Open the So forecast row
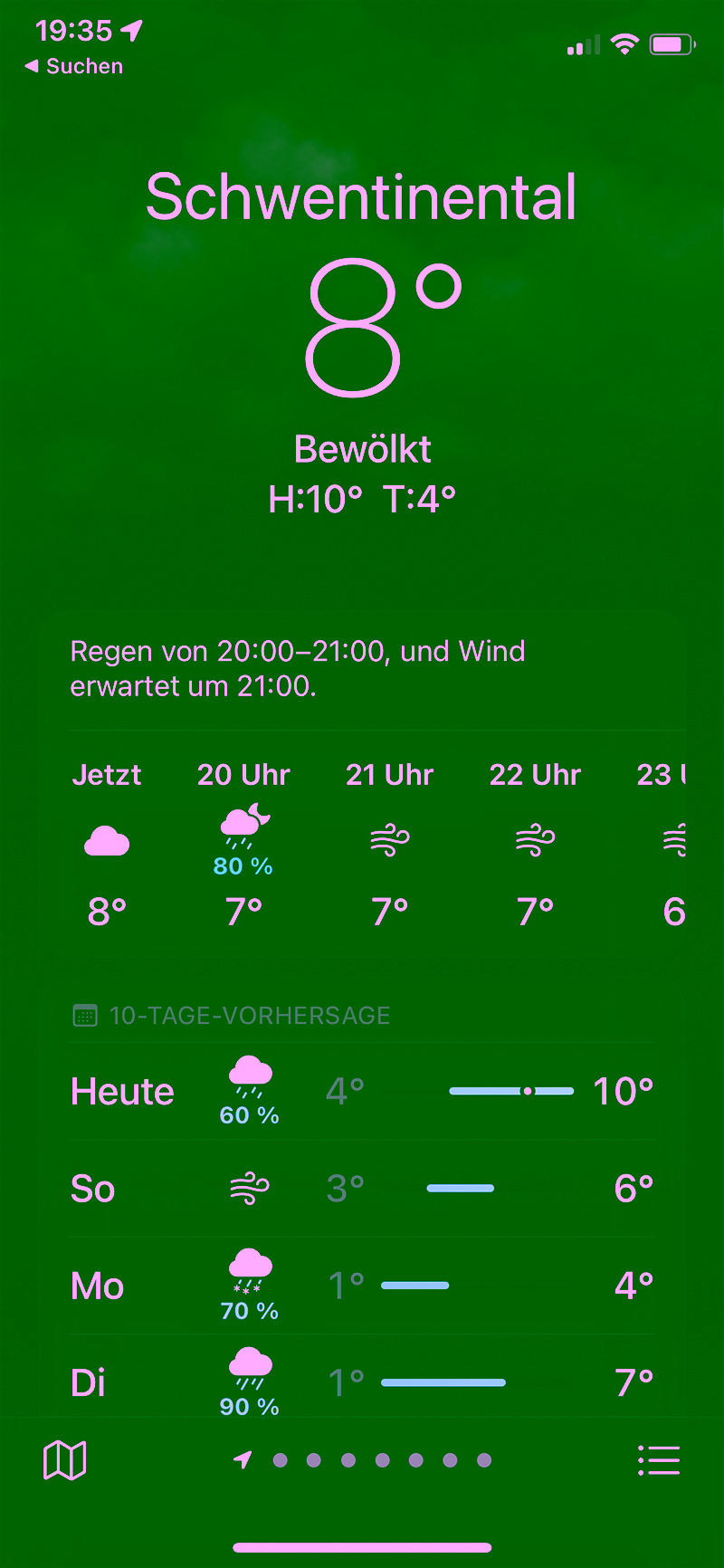This screenshot has height=1568, width=724. point(362,1189)
